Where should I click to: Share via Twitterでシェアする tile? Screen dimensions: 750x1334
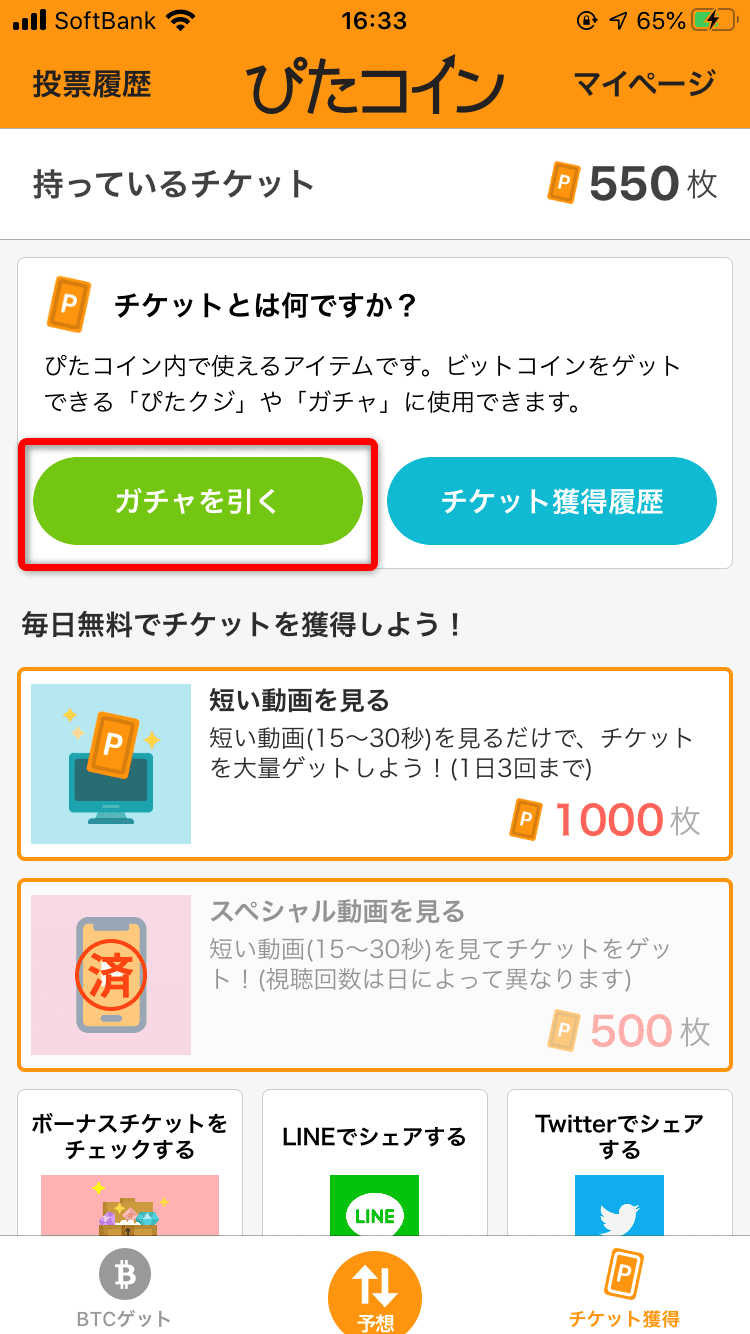tap(620, 1162)
